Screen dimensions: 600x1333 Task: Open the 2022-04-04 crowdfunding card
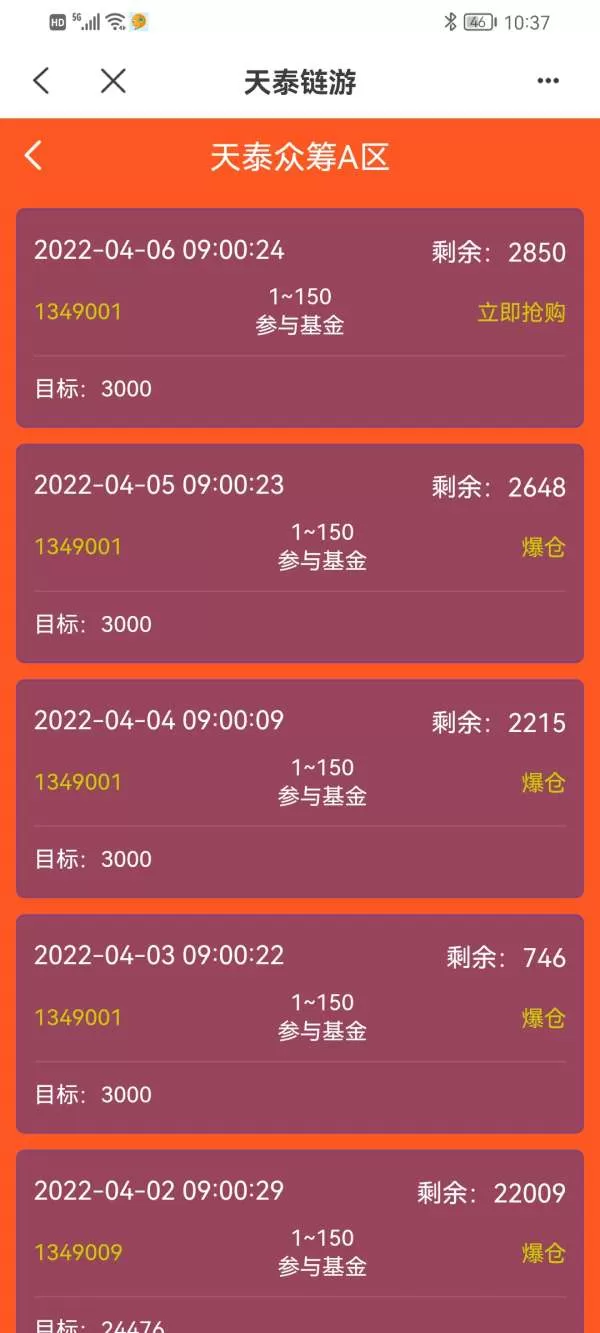pos(300,788)
